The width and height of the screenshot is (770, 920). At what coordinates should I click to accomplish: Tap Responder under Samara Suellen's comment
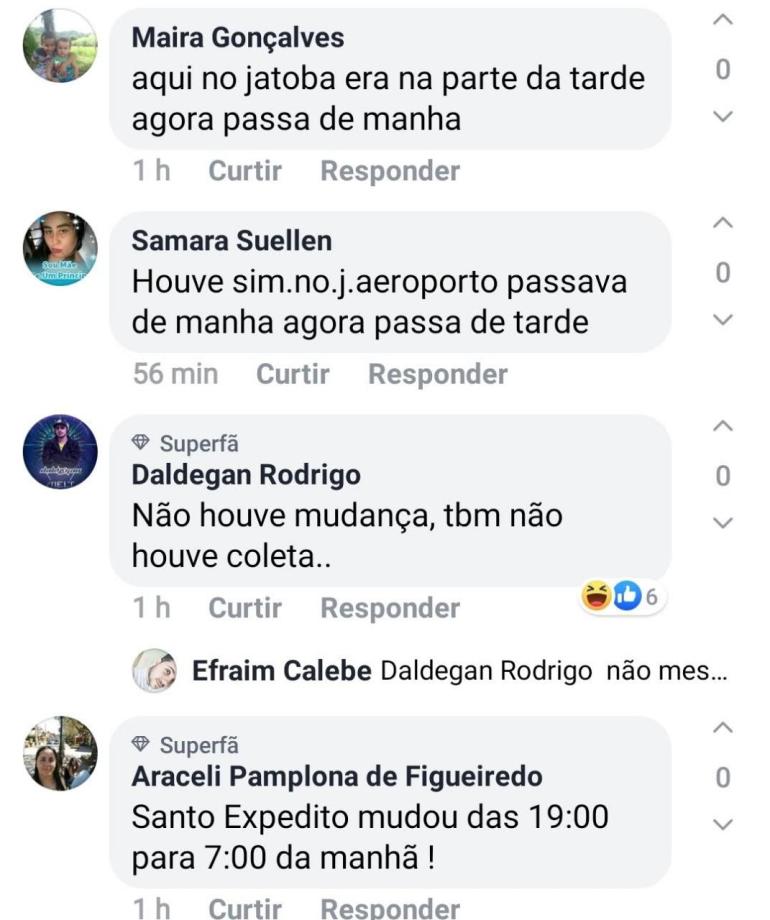(x=438, y=374)
